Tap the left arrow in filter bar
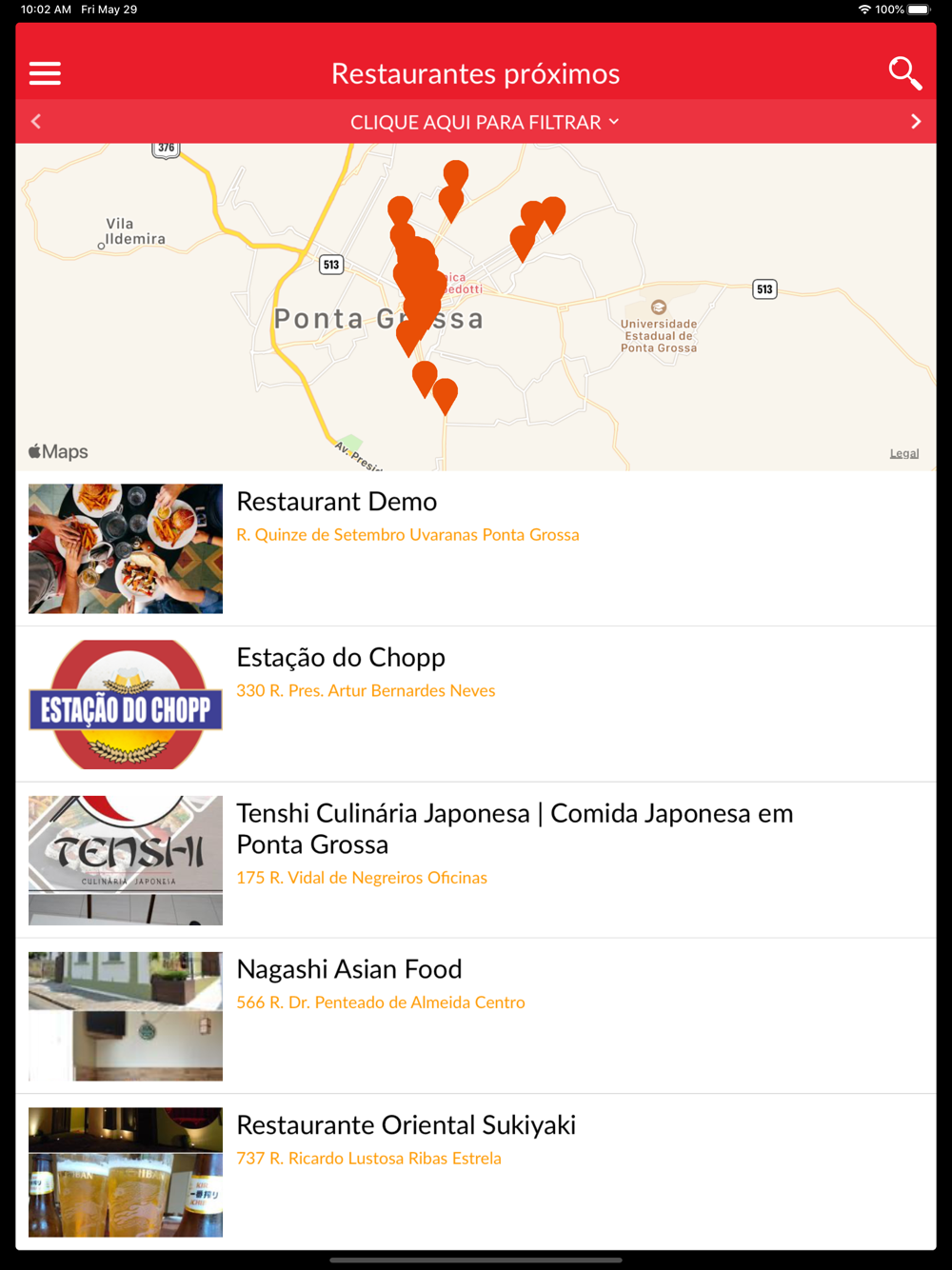Screen dimensions: 952x1270 (36, 121)
